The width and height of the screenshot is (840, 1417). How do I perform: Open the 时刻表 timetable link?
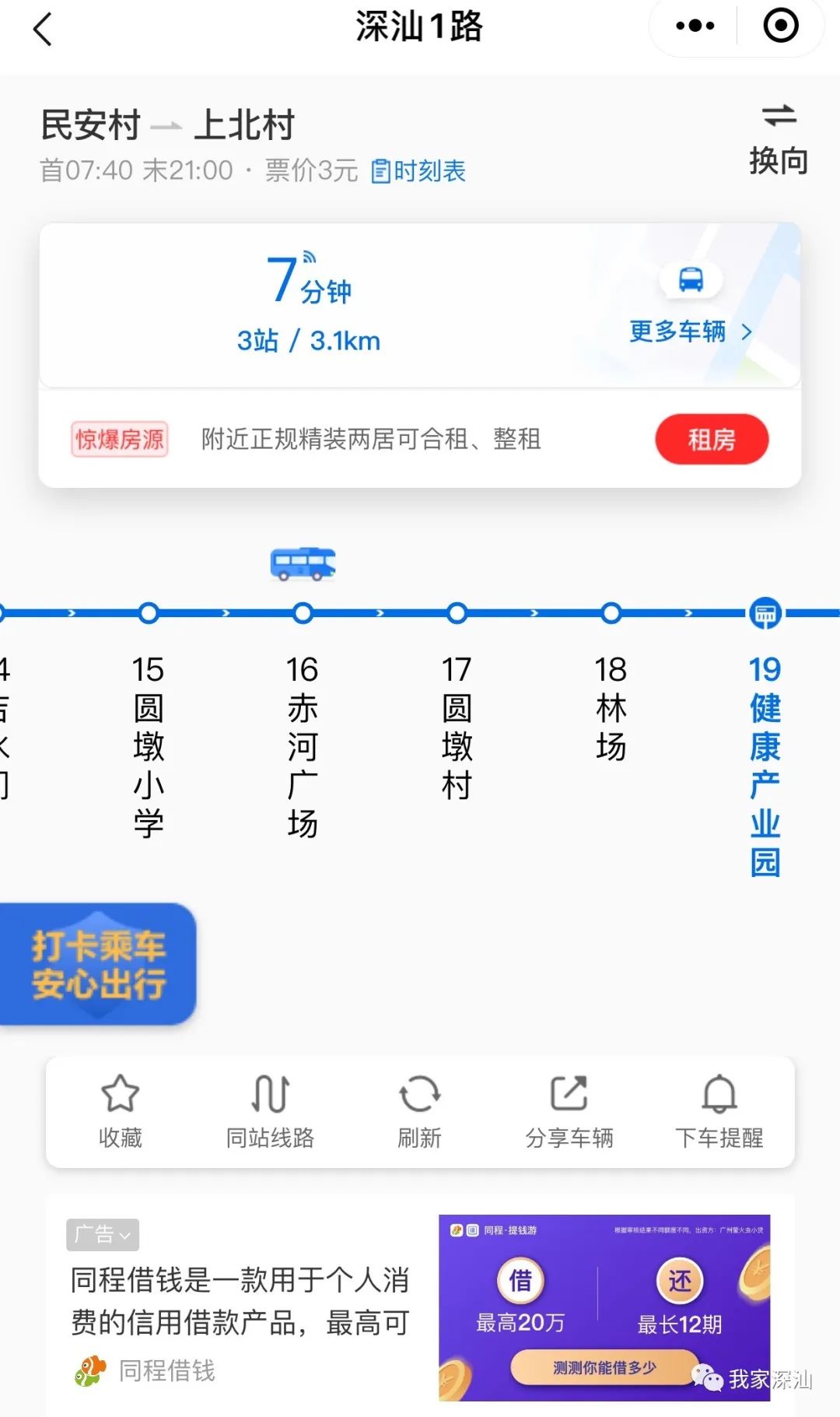click(x=418, y=170)
